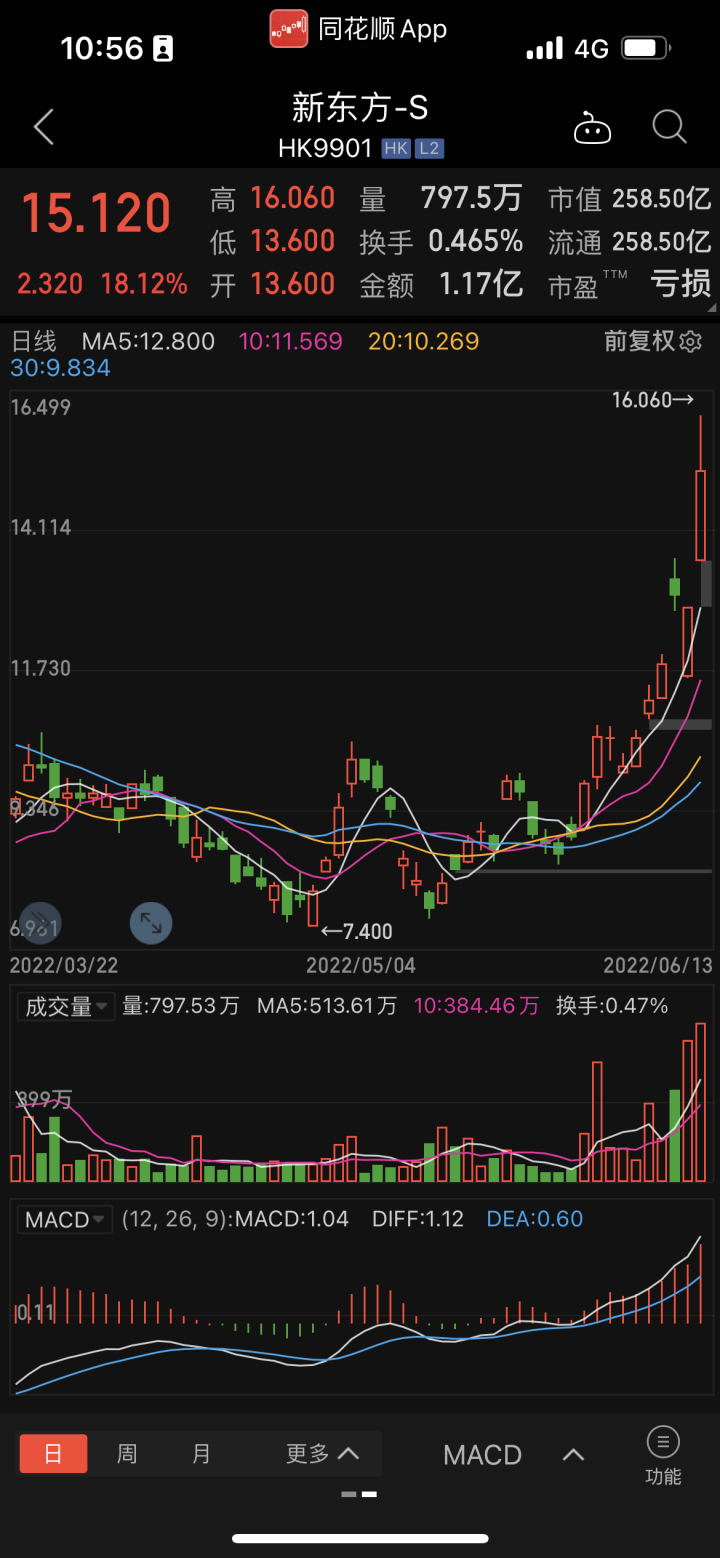Open 成交量 indicator dropdown
This screenshot has width=720, height=1558.
click(66, 1006)
